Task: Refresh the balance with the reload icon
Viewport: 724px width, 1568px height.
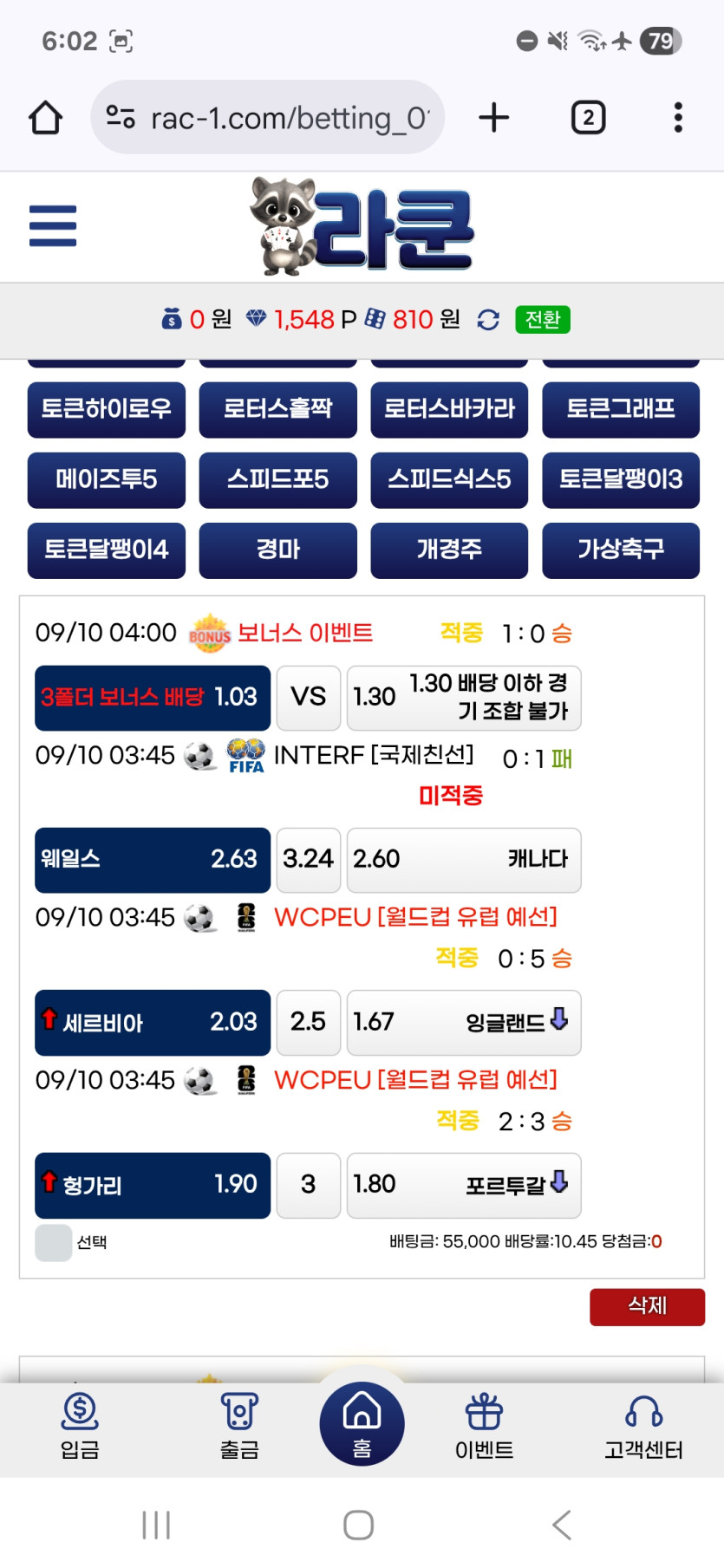Action: tap(488, 320)
